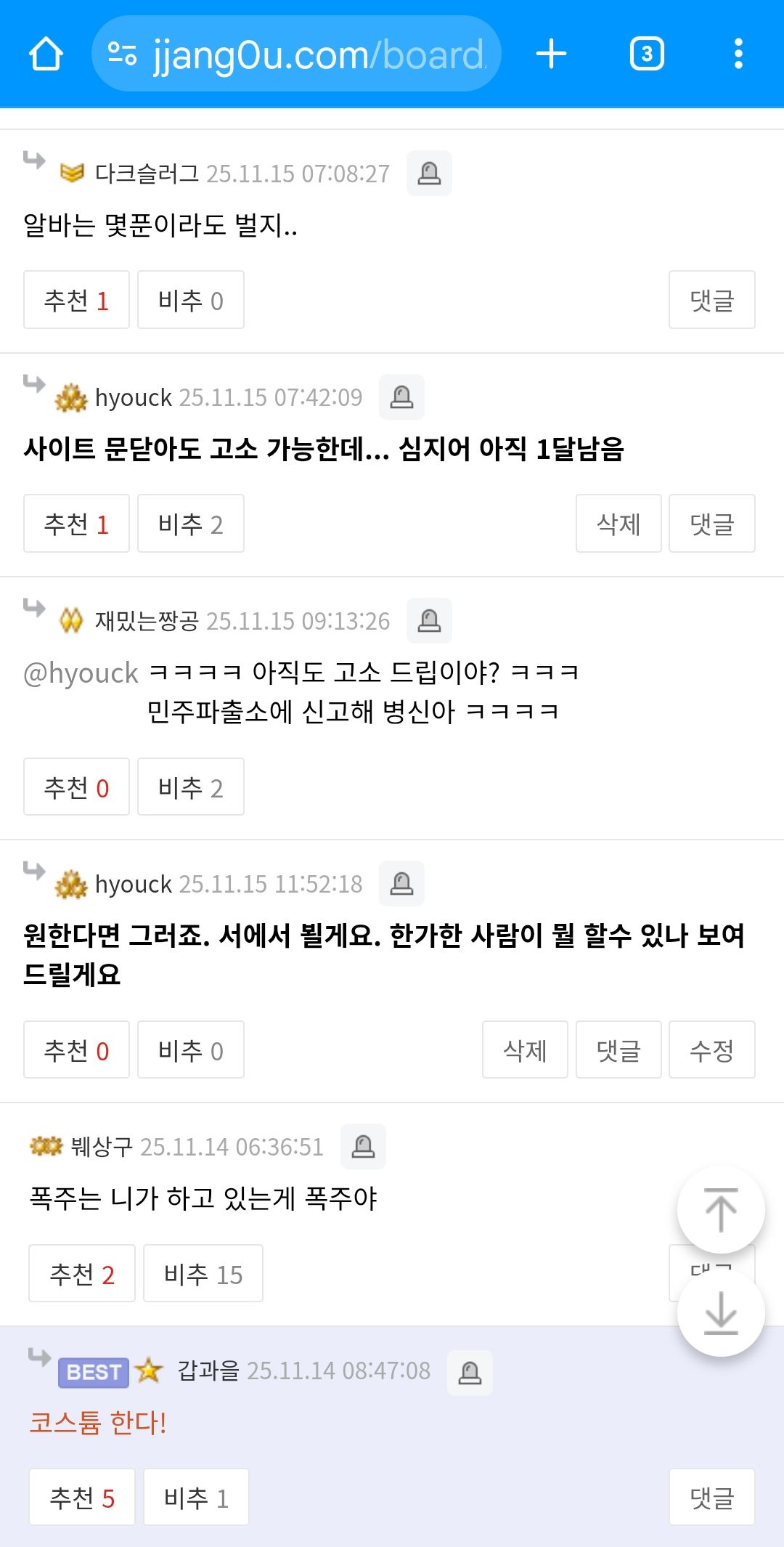Open the tab switcher showing 3 tabs

646,54
